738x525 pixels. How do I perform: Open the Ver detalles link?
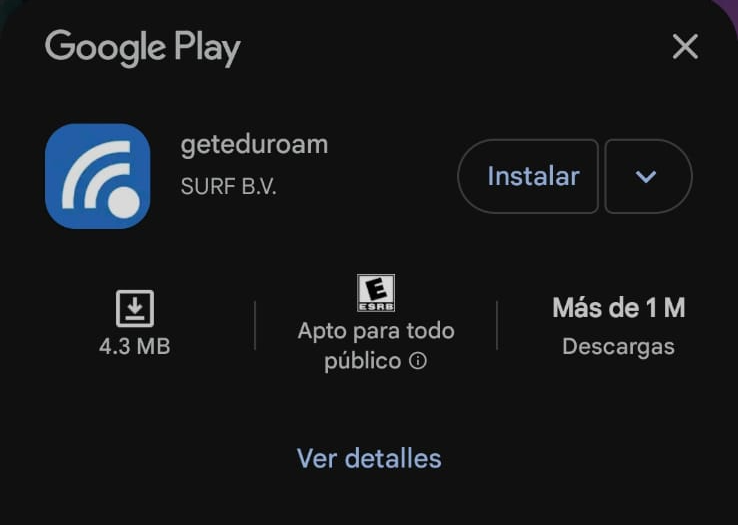point(369,459)
